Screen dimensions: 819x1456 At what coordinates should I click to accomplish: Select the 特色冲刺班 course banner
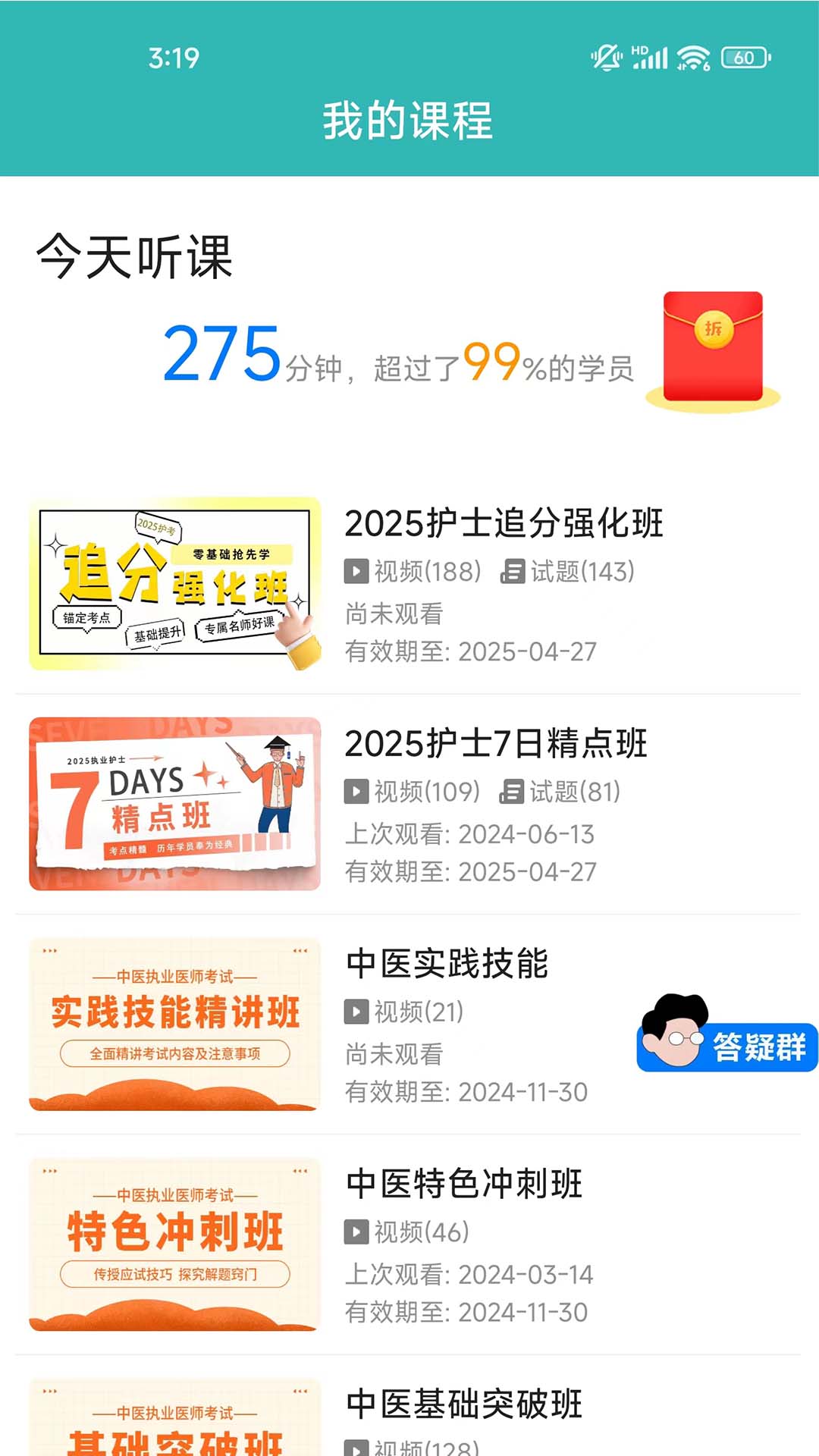click(x=176, y=1244)
